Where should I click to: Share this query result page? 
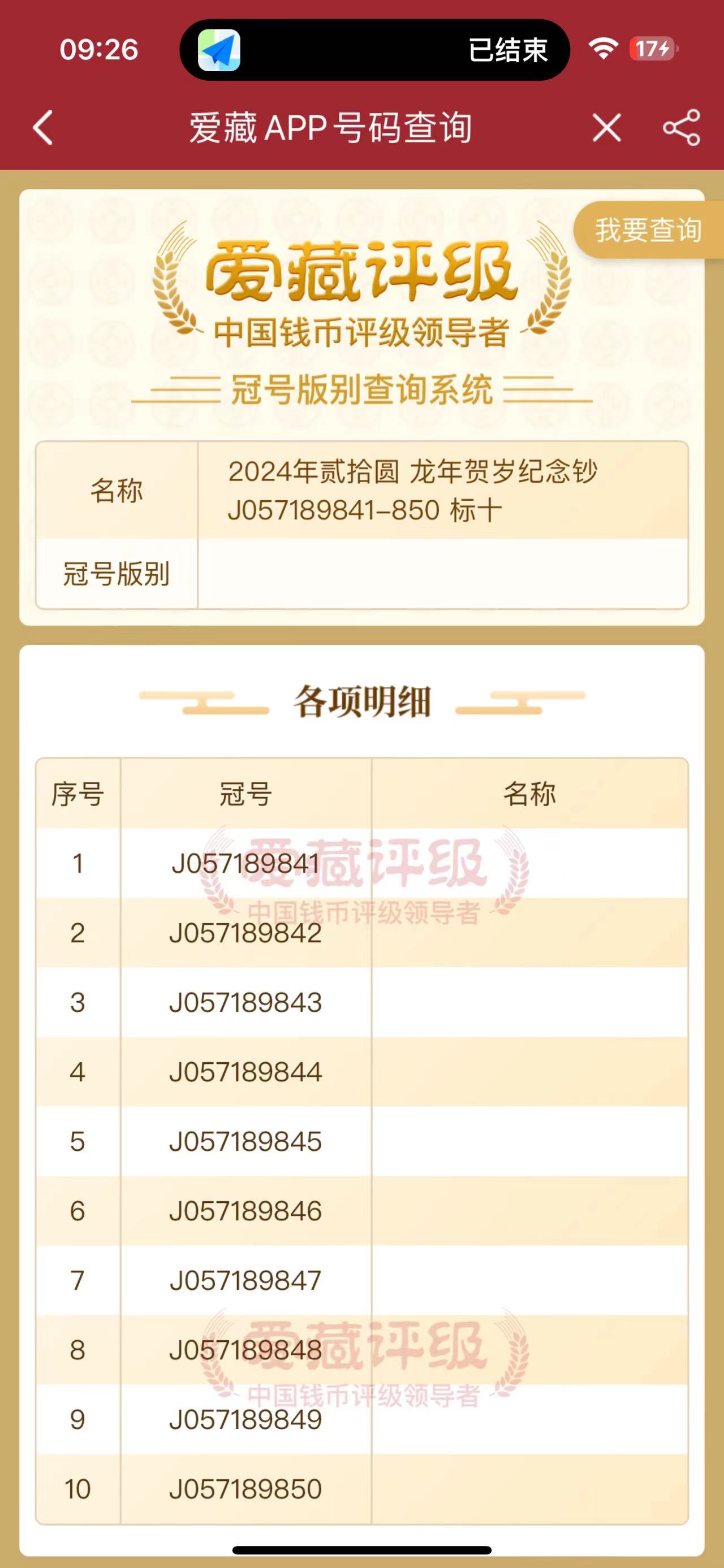pyautogui.click(x=682, y=128)
